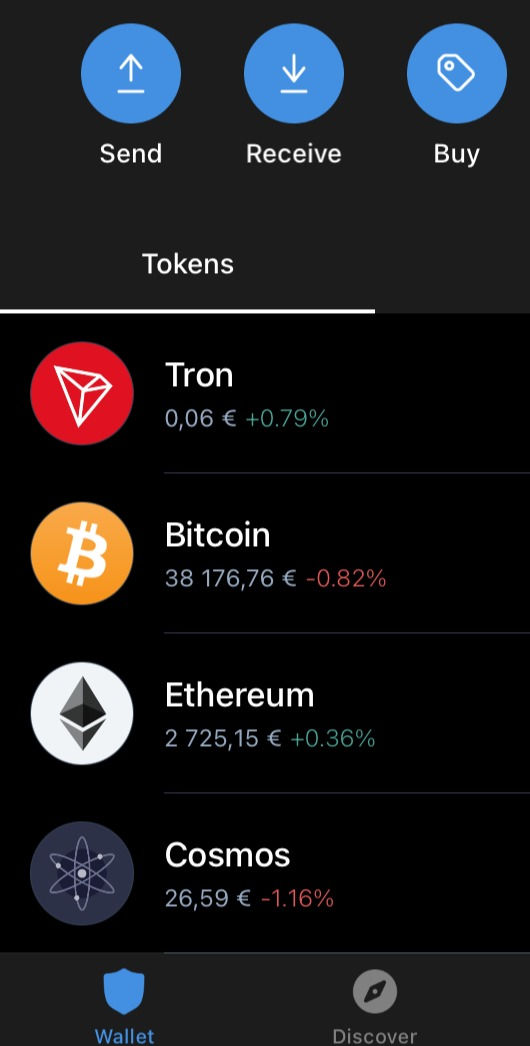Tap Buy to purchase crypto
The width and height of the screenshot is (530, 1046).
(457, 73)
